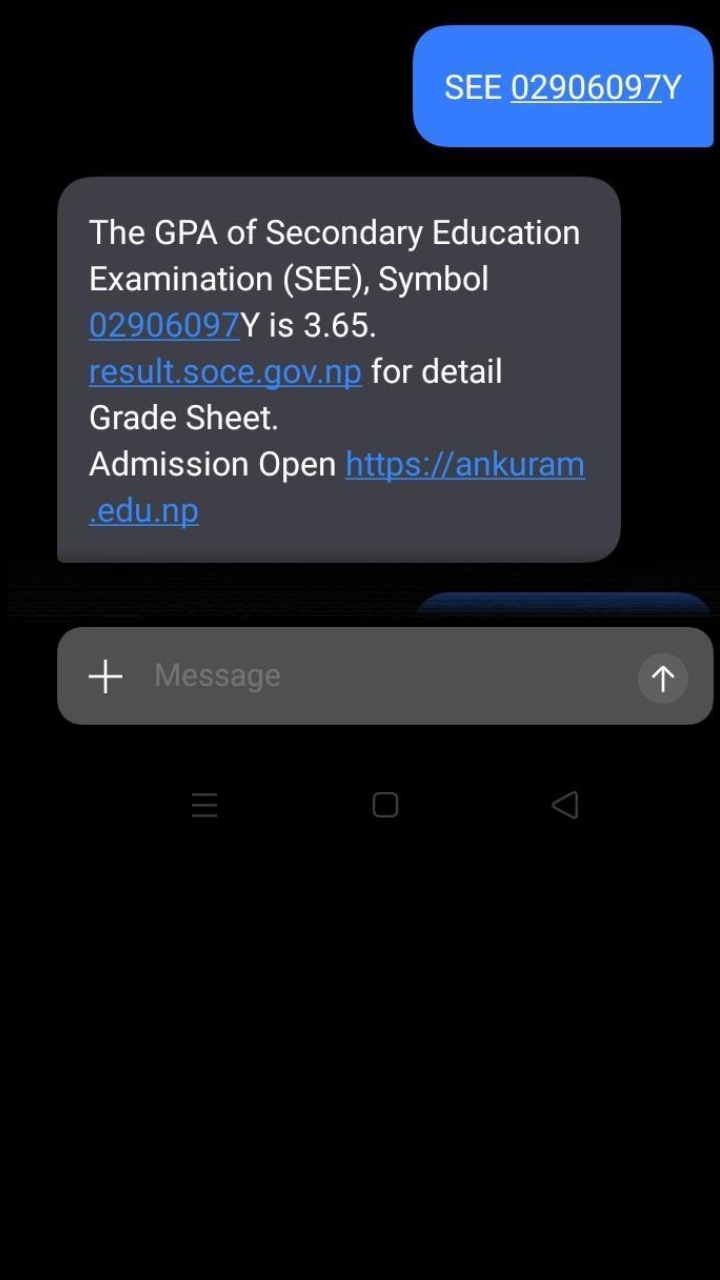Open the recent apps menu
Viewport: 720px width, 1280px height.
[204, 805]
